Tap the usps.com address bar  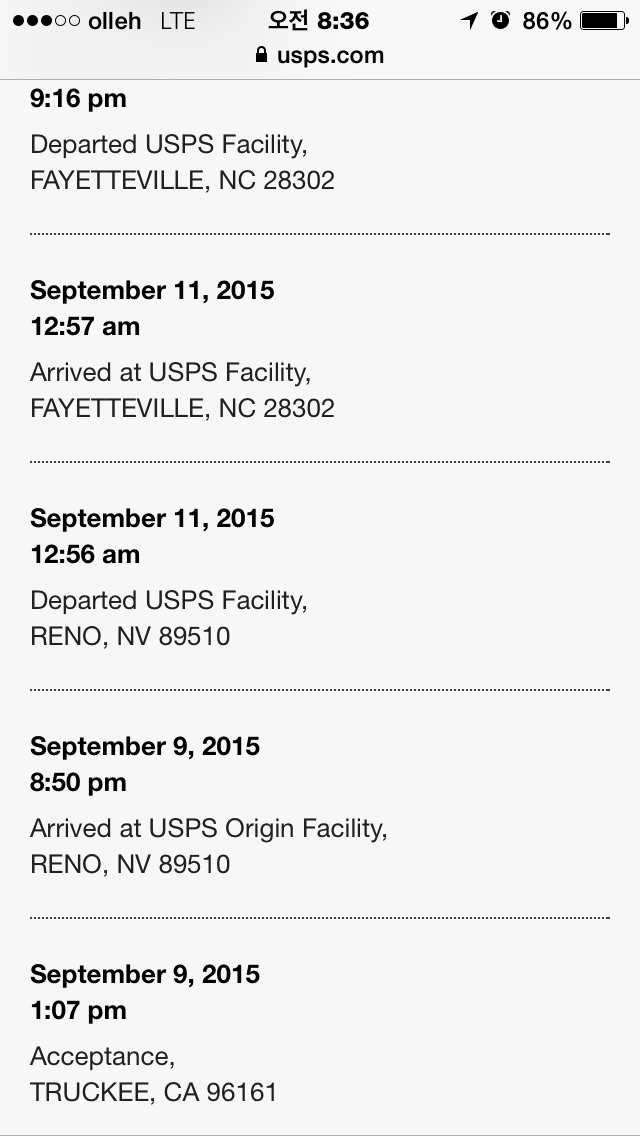pos(320,55)
